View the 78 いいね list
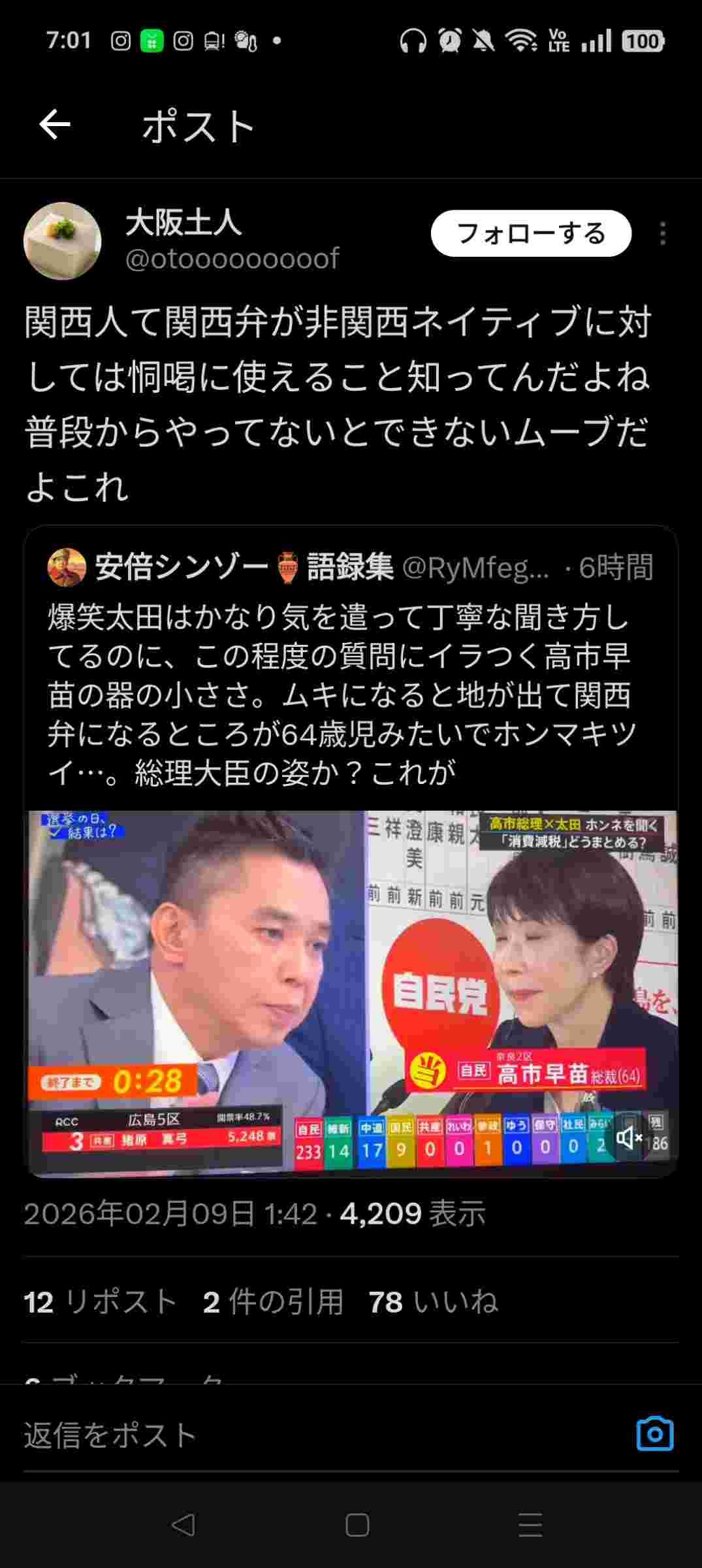Viewport: 702px width, 1568px height. click(x=433, y=1302)
